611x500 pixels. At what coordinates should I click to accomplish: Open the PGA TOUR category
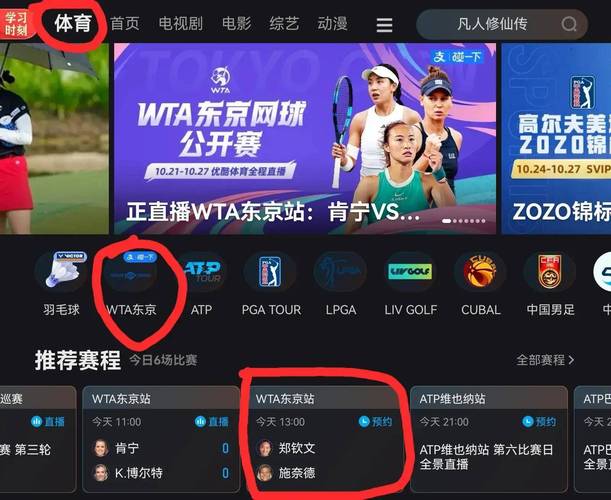271,283
